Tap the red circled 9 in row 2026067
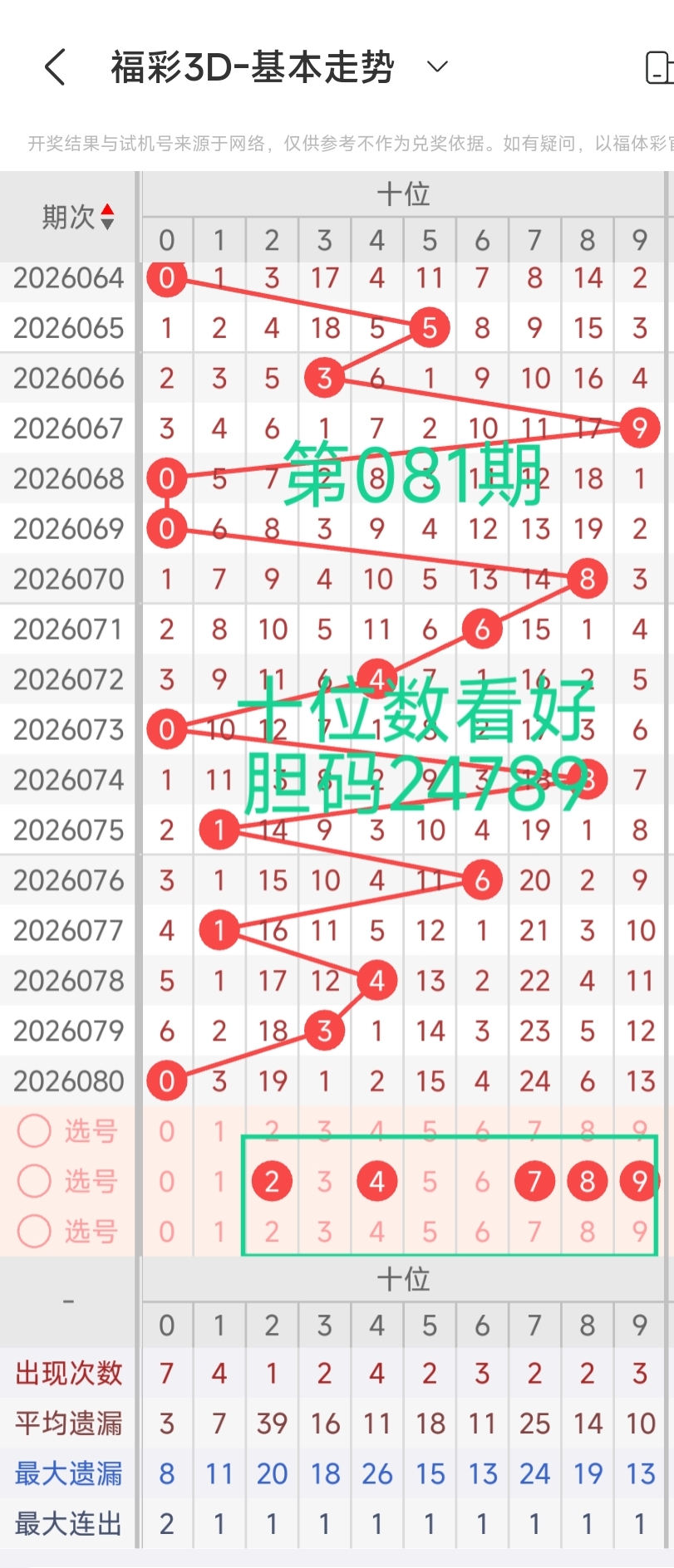Screen dimensions: 674x1568 coord(639,429)
